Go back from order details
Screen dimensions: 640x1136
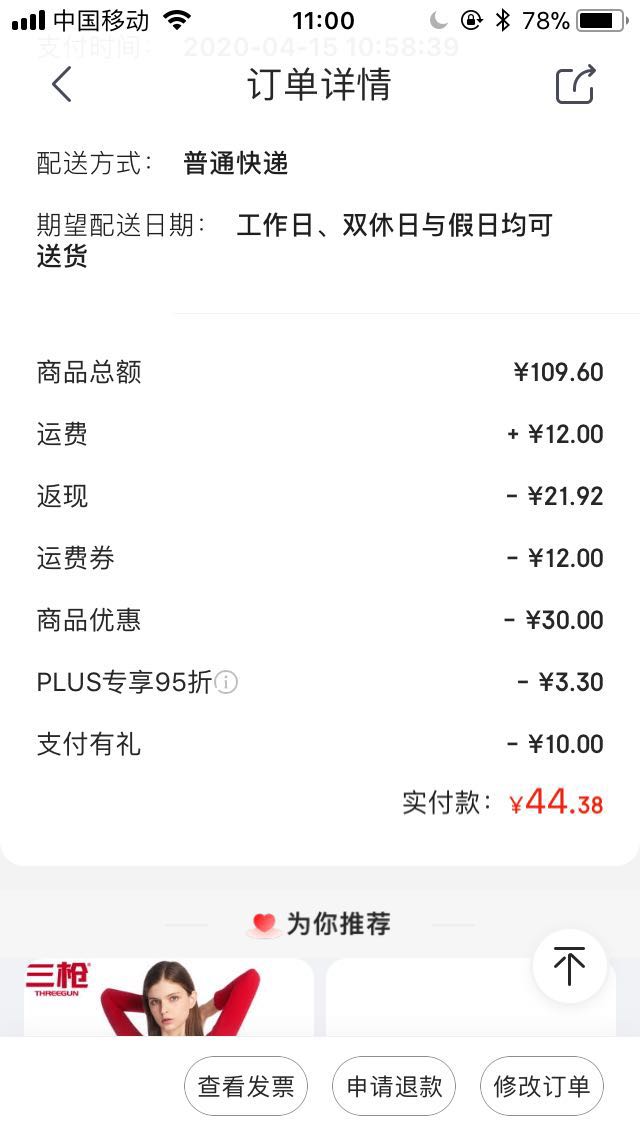tap(62, 85)
